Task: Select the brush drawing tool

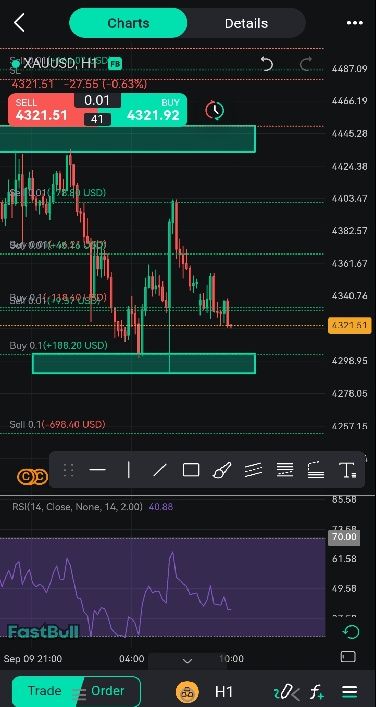Action: [222, 470]
